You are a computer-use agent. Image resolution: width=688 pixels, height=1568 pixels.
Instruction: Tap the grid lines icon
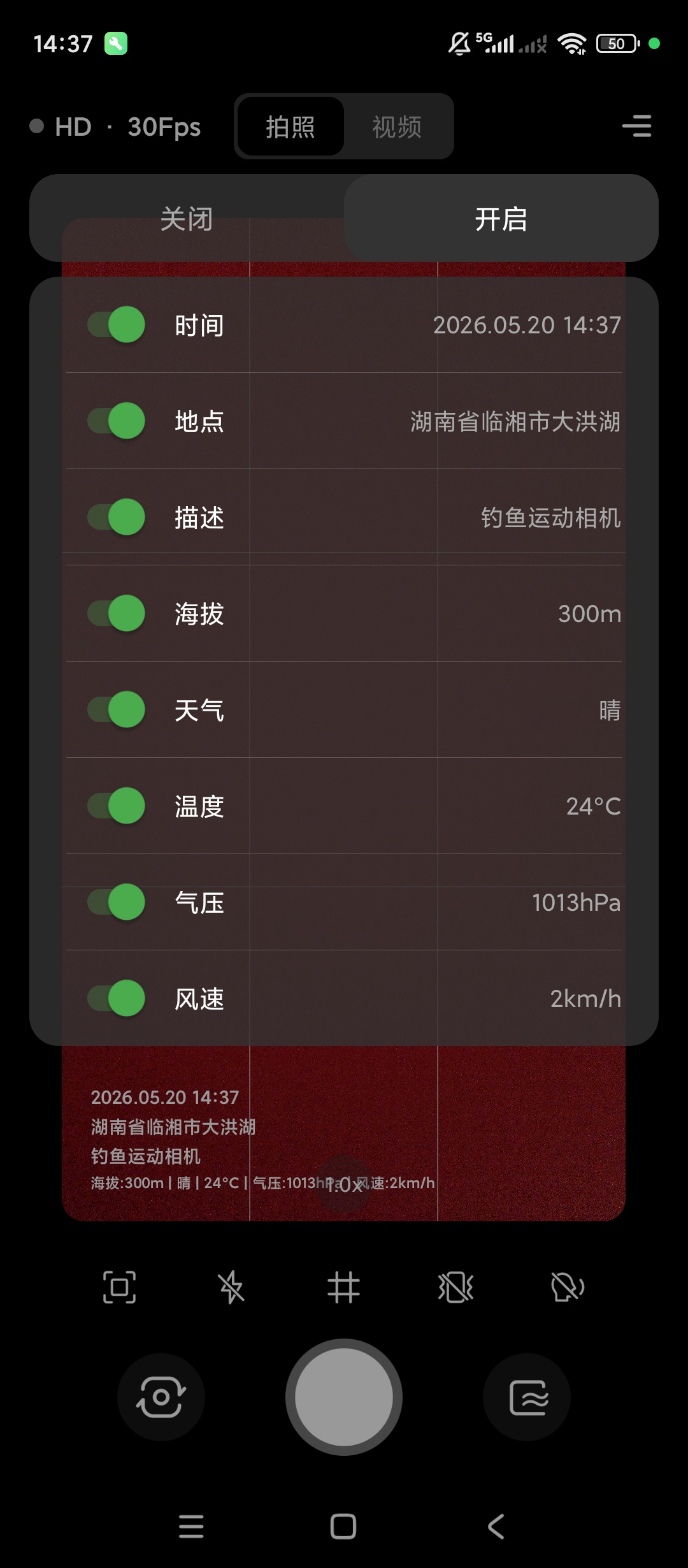pos(344,1287)
